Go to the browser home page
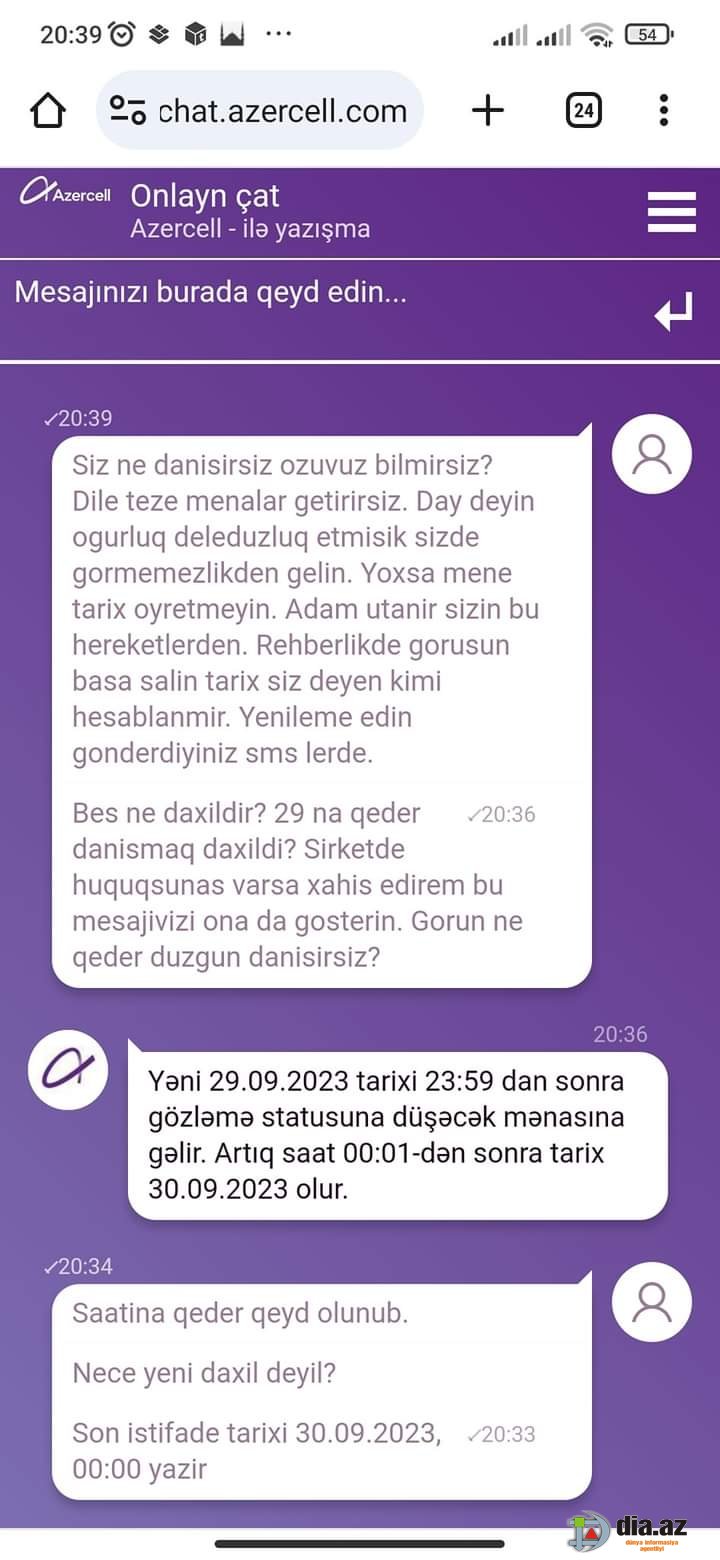 click(x=48, y=110)
